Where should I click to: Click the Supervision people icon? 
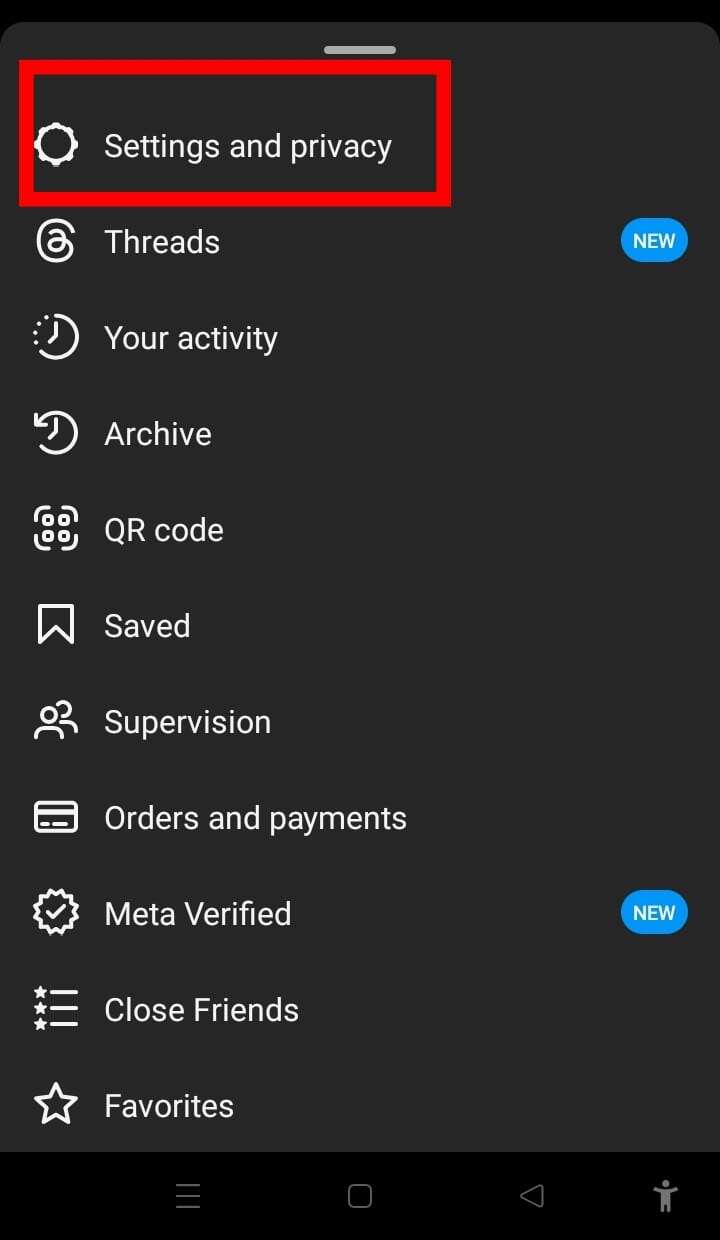pos(56,721)
